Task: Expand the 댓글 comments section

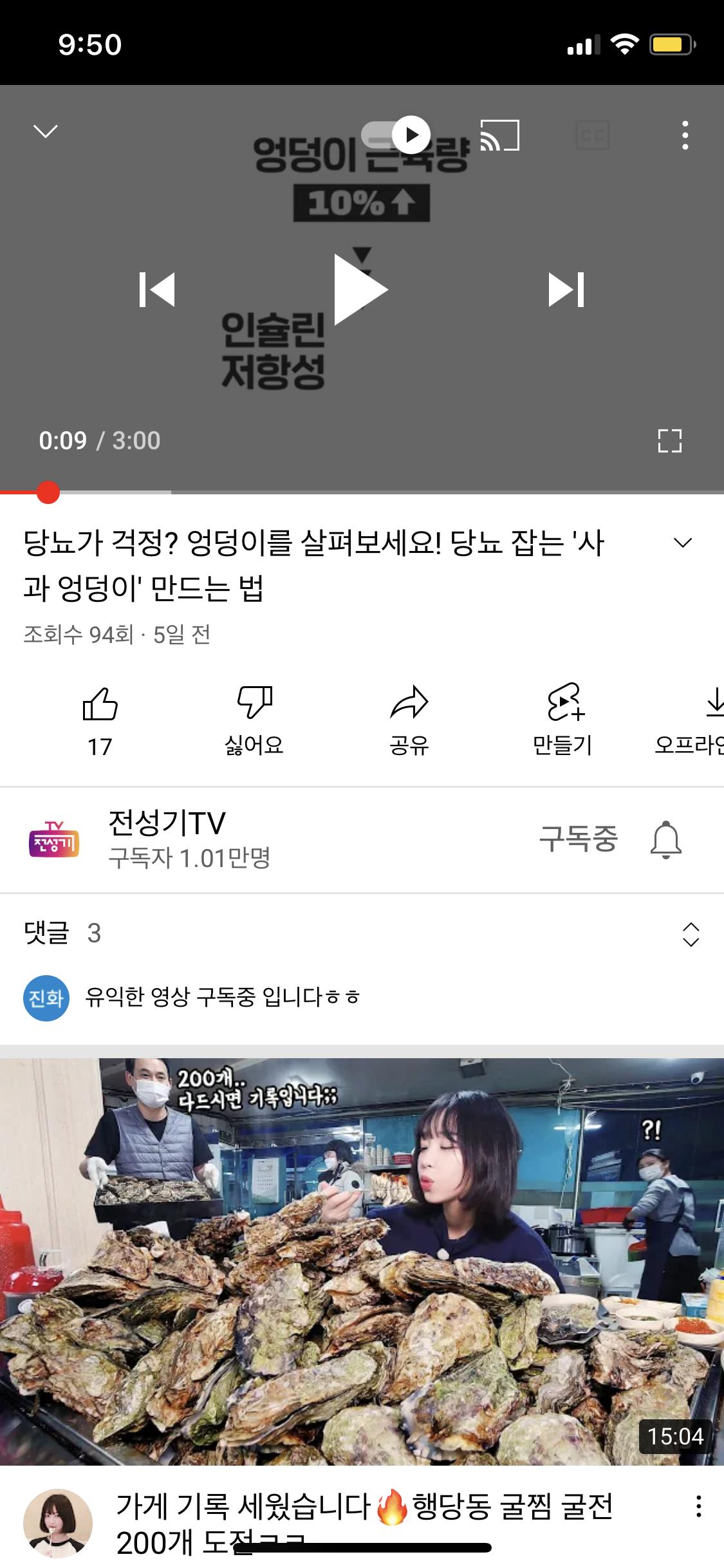Action: click(x=691, y=934)
